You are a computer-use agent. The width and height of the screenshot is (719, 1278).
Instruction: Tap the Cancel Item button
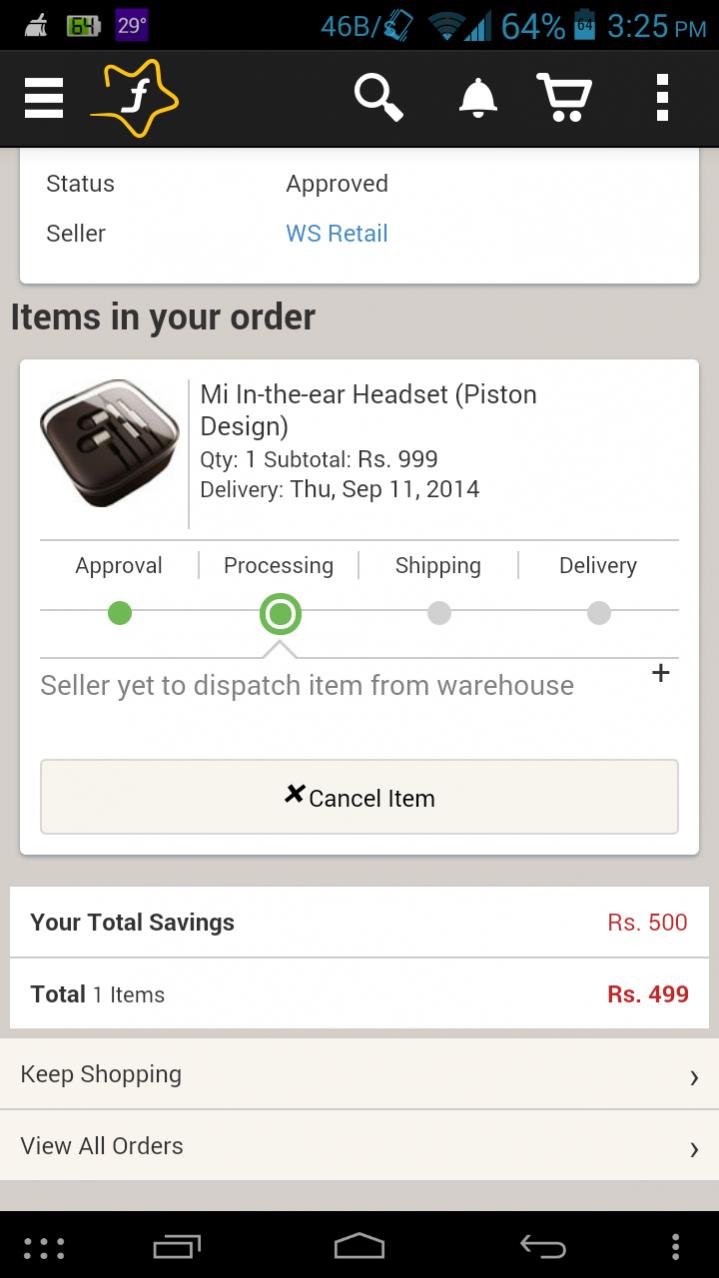tap(359, 797)
